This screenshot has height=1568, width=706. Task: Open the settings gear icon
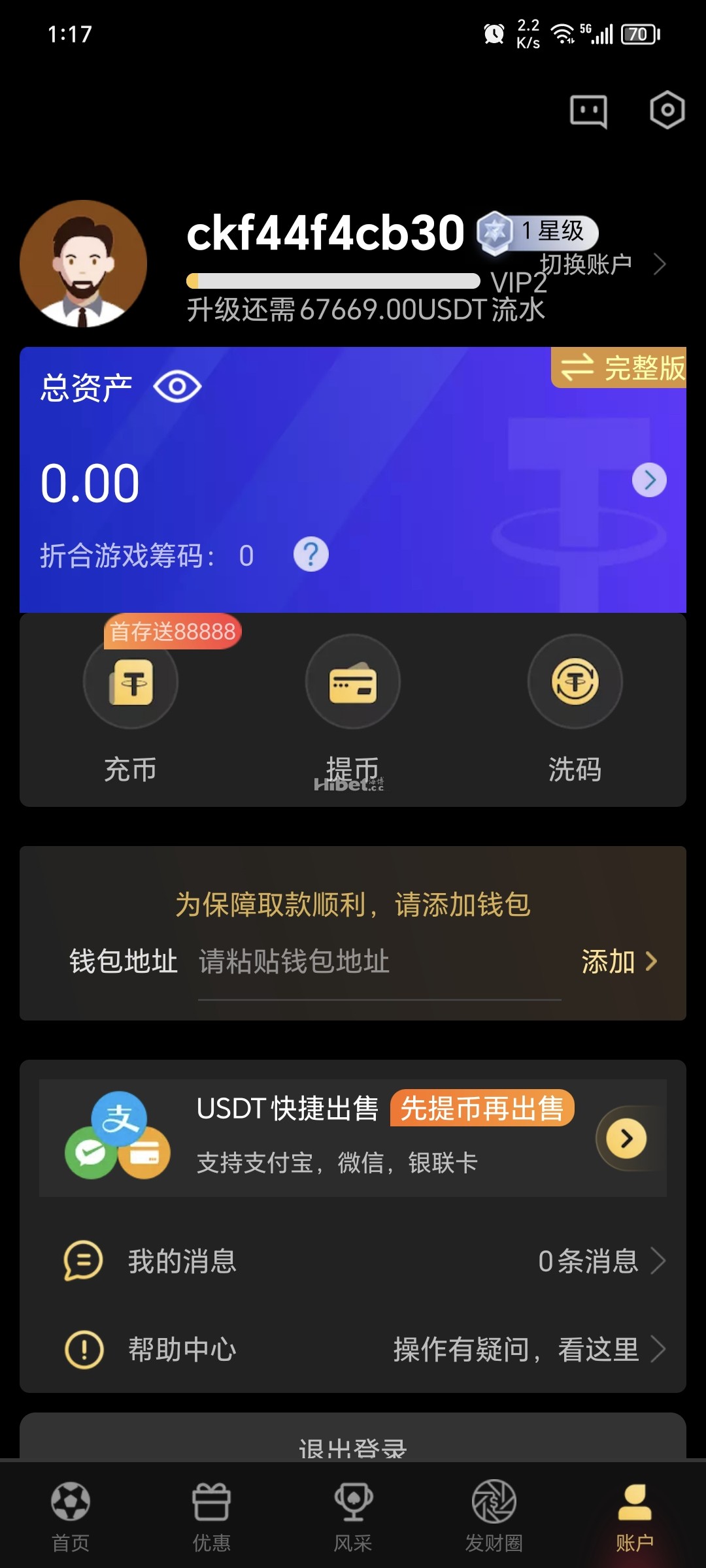click(x=667, y=110)
